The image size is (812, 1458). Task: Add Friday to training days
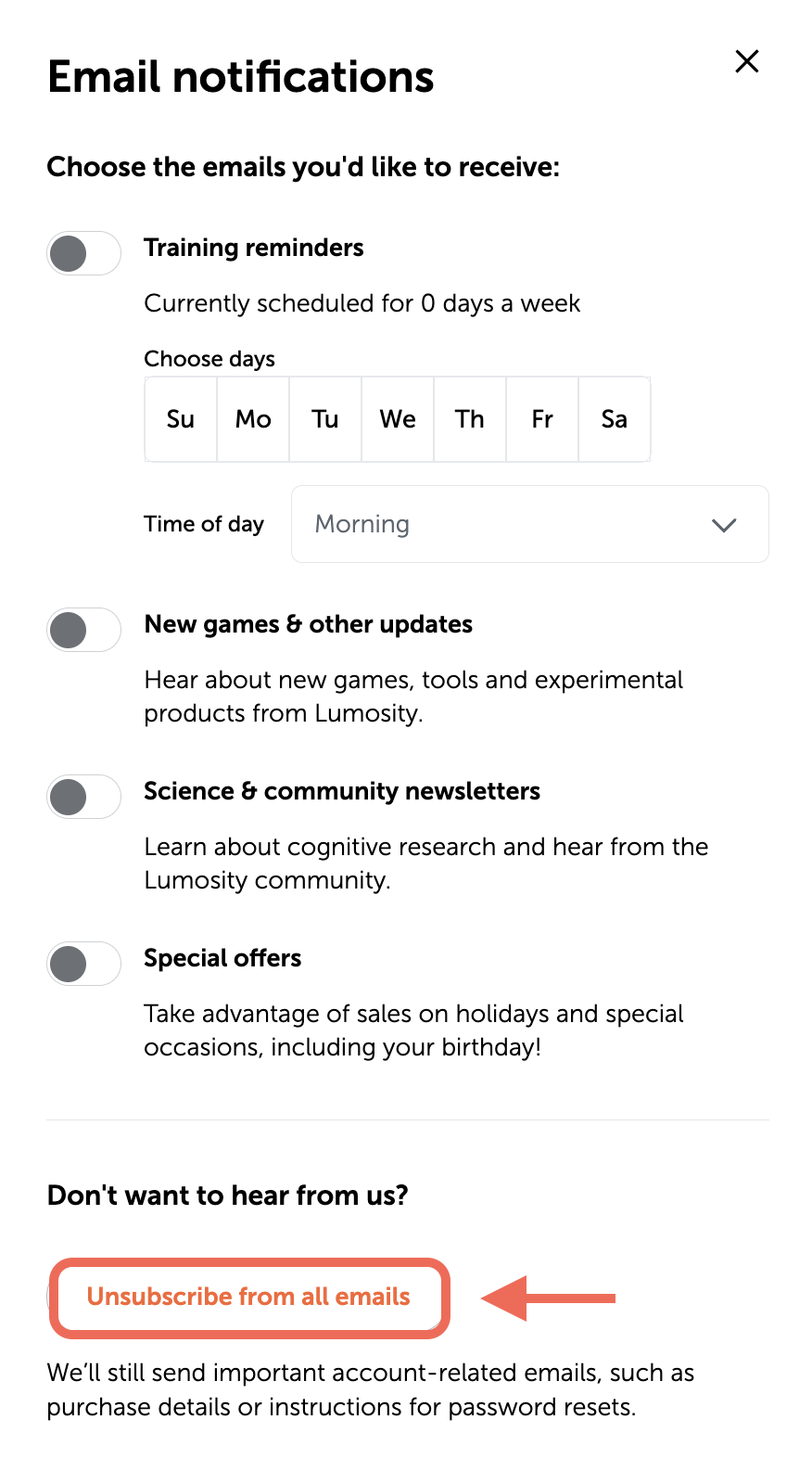(541, 419)
